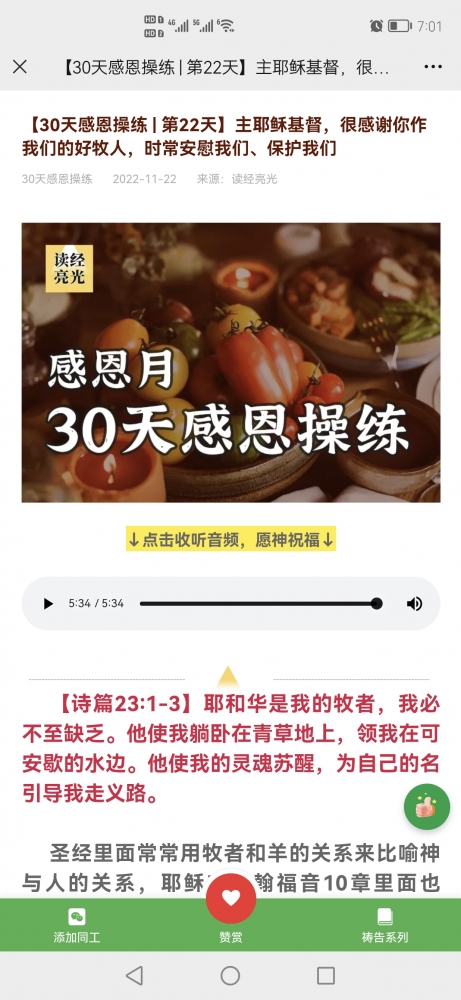Viewport: 461px width, 1000px height.
Task: Go back using the system back button
Action: pos(135,975)
